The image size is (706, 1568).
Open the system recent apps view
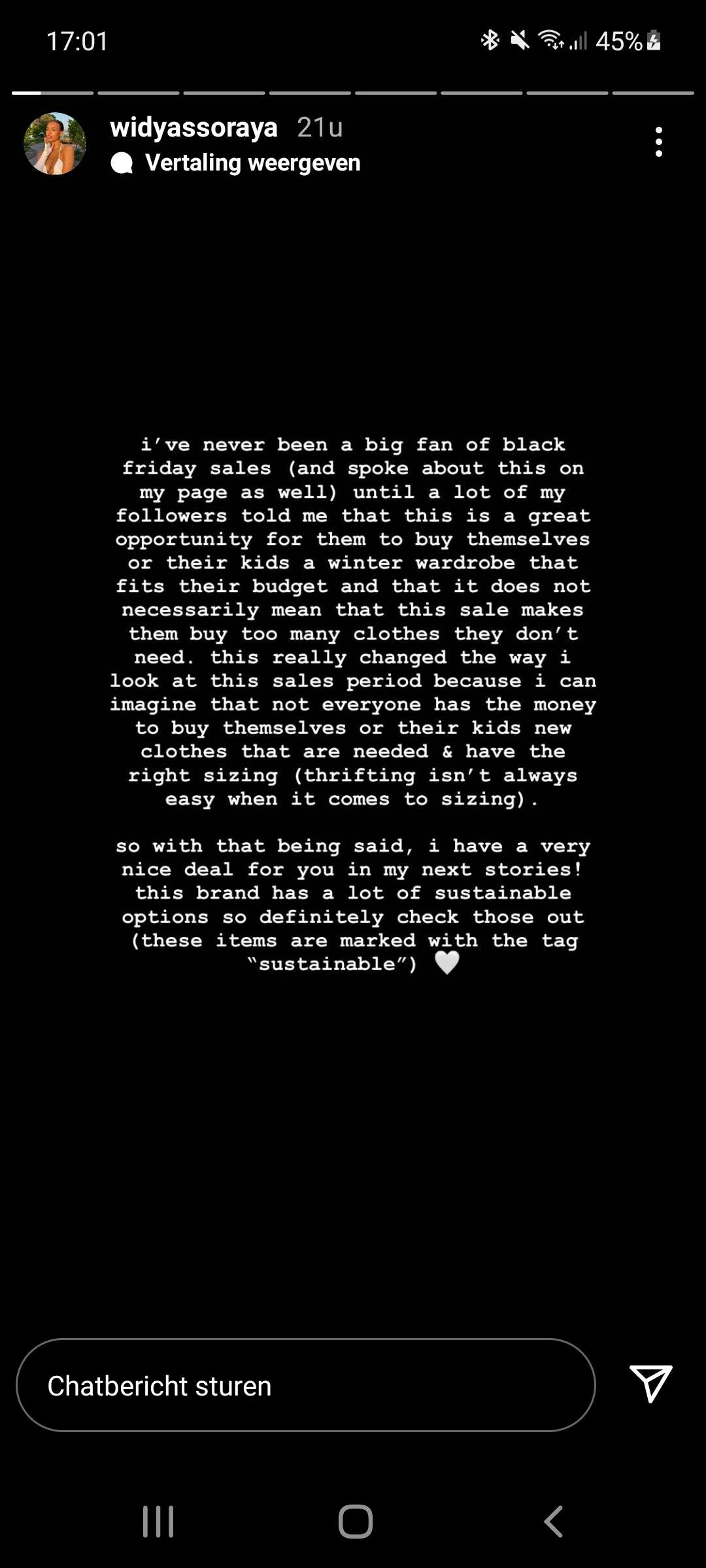(158, 1522)
